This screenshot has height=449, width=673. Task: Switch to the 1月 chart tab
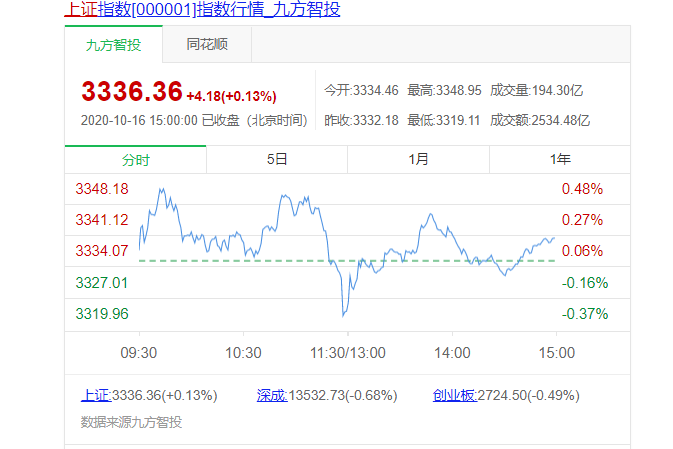tap(419, 160)
